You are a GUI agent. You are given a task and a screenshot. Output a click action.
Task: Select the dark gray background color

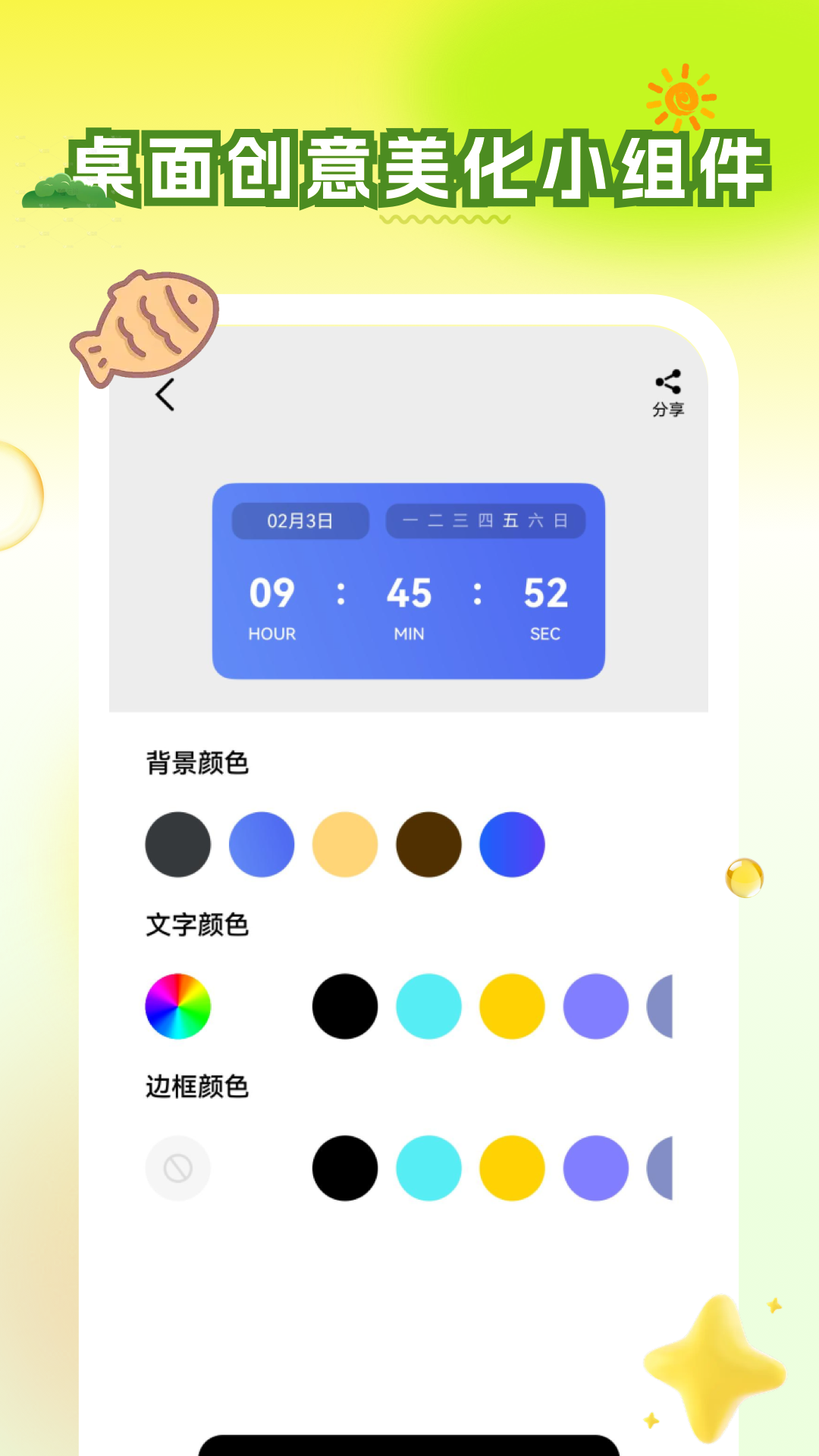[x=177, y=844]
